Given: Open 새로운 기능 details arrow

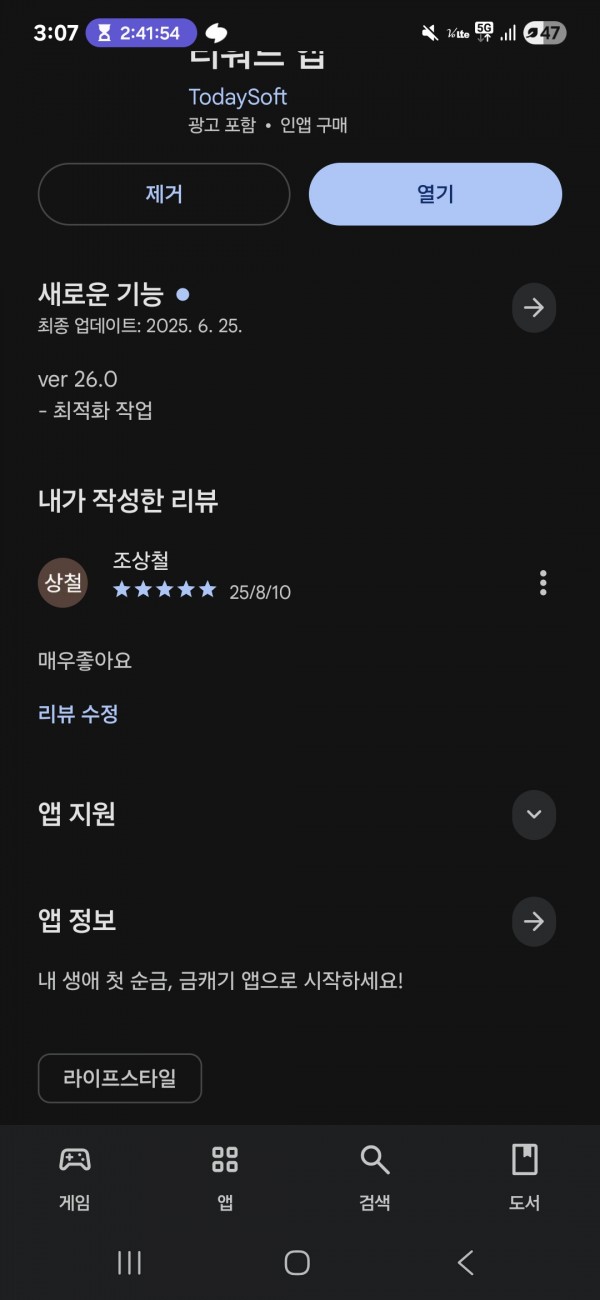Looking at the screenshot, I should [534, 308].
